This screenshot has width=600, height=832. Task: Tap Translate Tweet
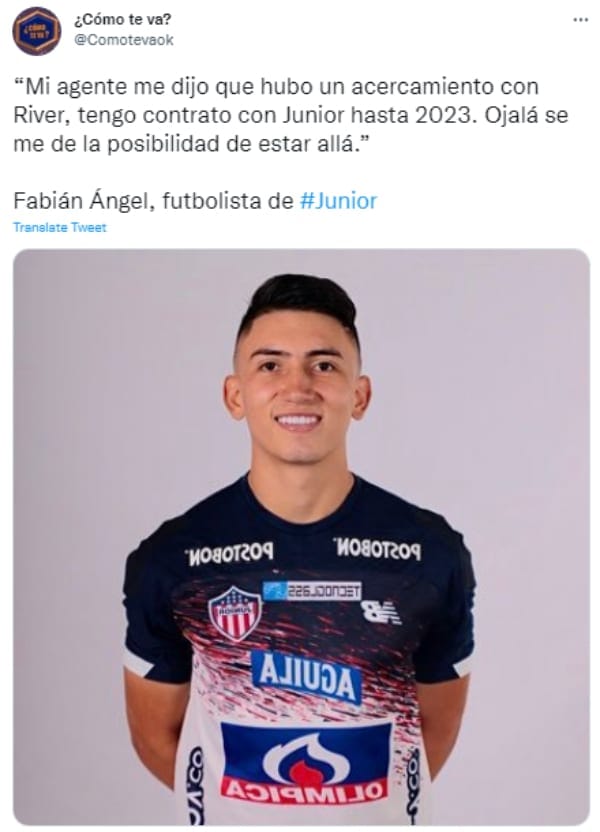59,228
